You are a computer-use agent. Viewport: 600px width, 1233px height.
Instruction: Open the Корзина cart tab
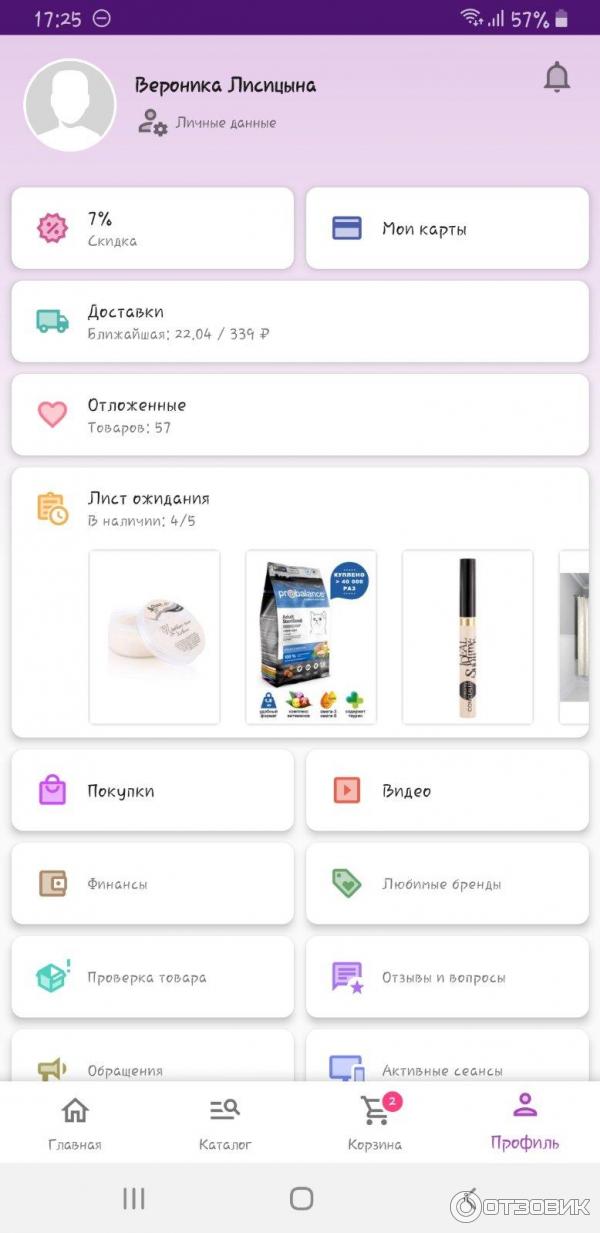375,1122
